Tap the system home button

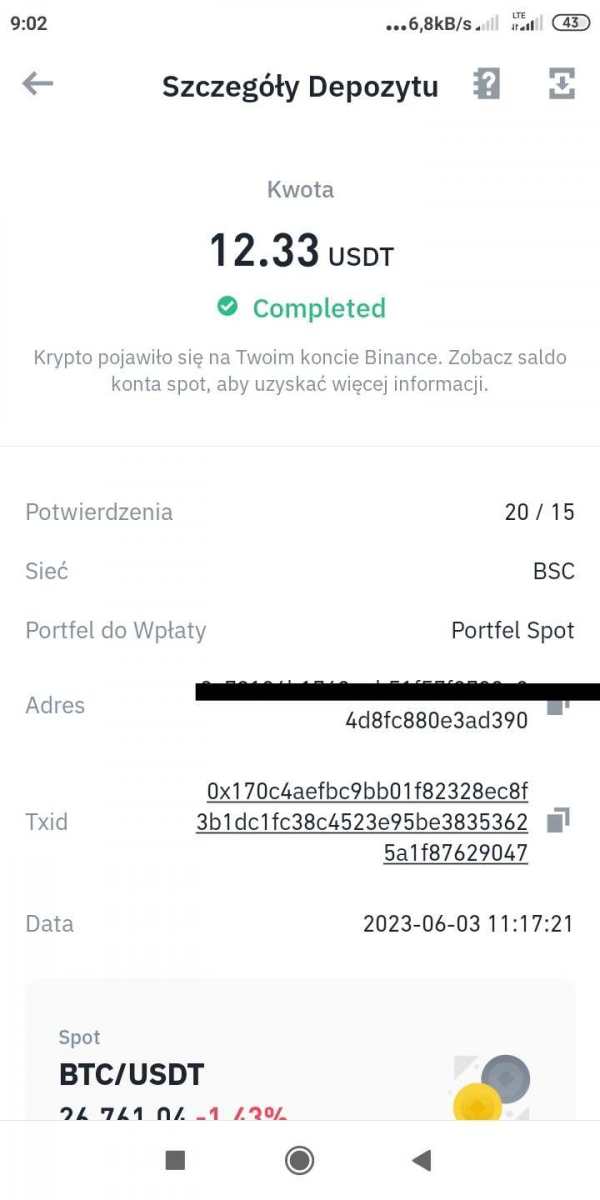click(x=299, y=1160)
